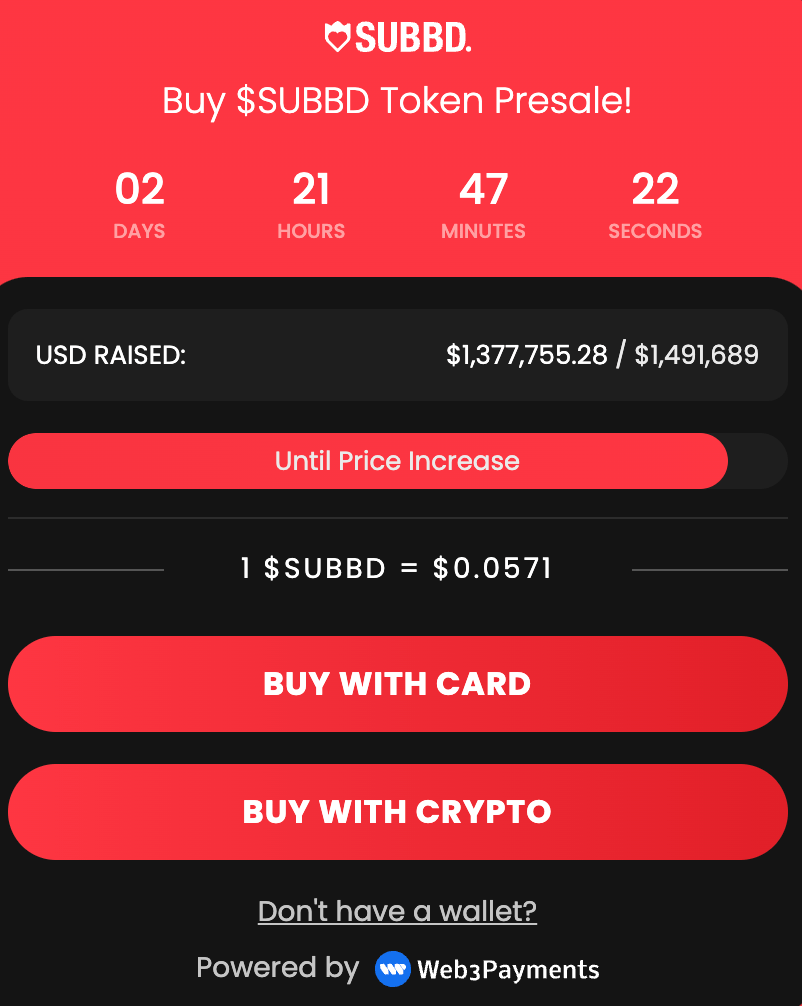Click the token price 1 $SUBBD = $0.0571
Image resolution: width=802 pixels, height=1006 pixels.
click(397, 568)
